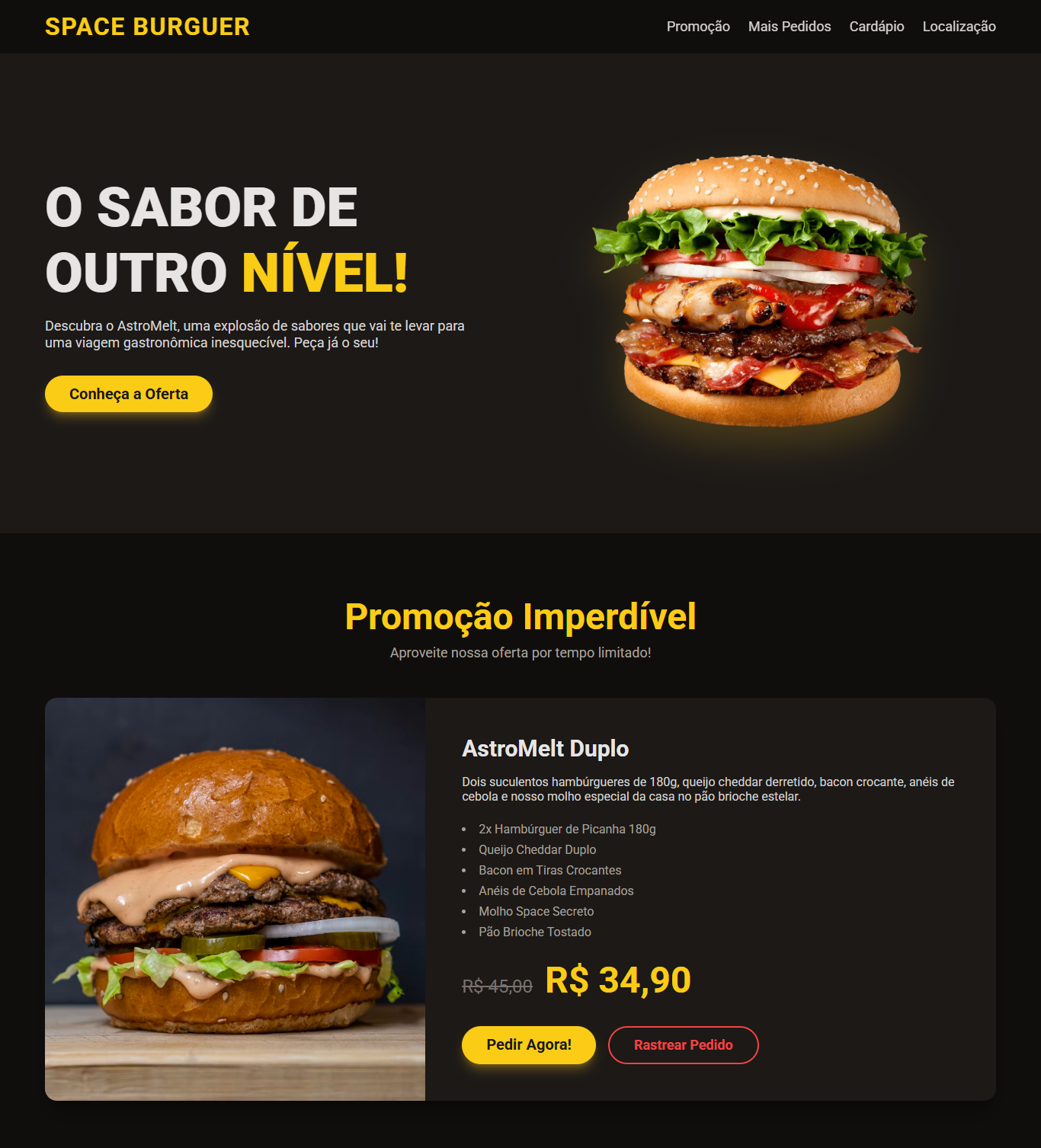
Task: Open the Localização navigation link
Action: [x=959, y=26]
